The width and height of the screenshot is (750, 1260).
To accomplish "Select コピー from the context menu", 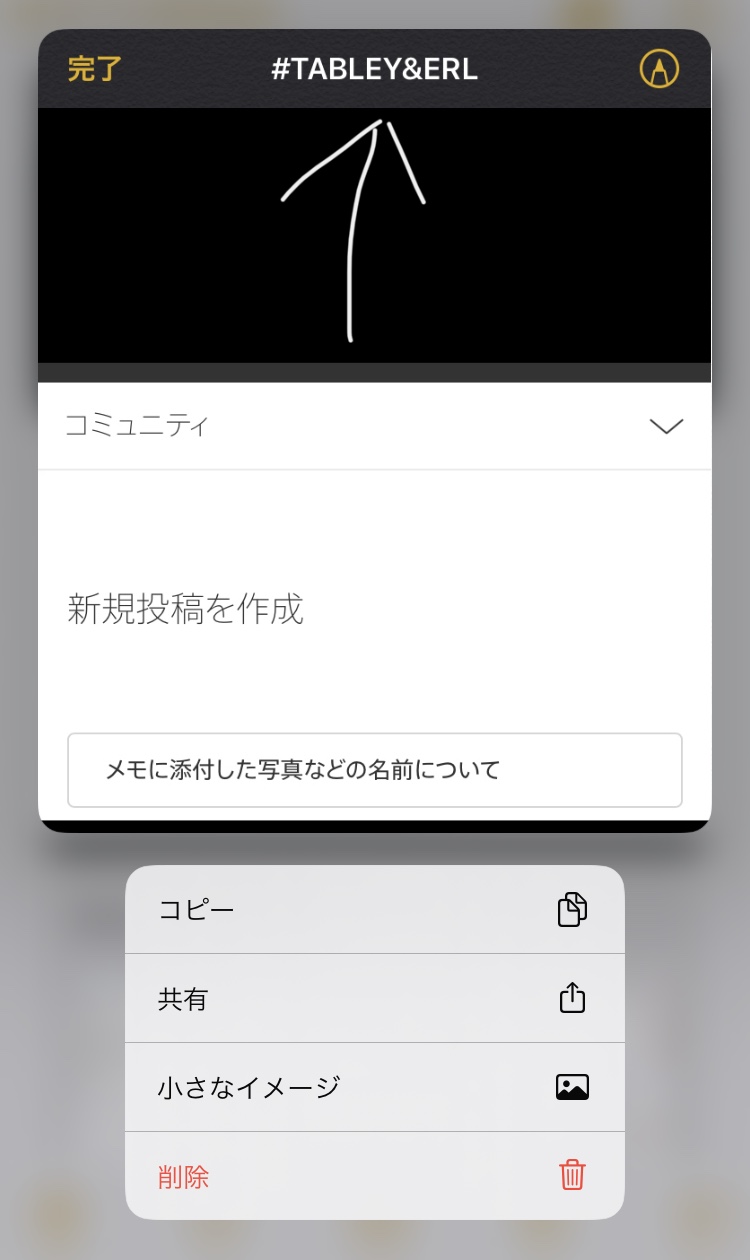I will pyautogui.click(x=374, y=910).
